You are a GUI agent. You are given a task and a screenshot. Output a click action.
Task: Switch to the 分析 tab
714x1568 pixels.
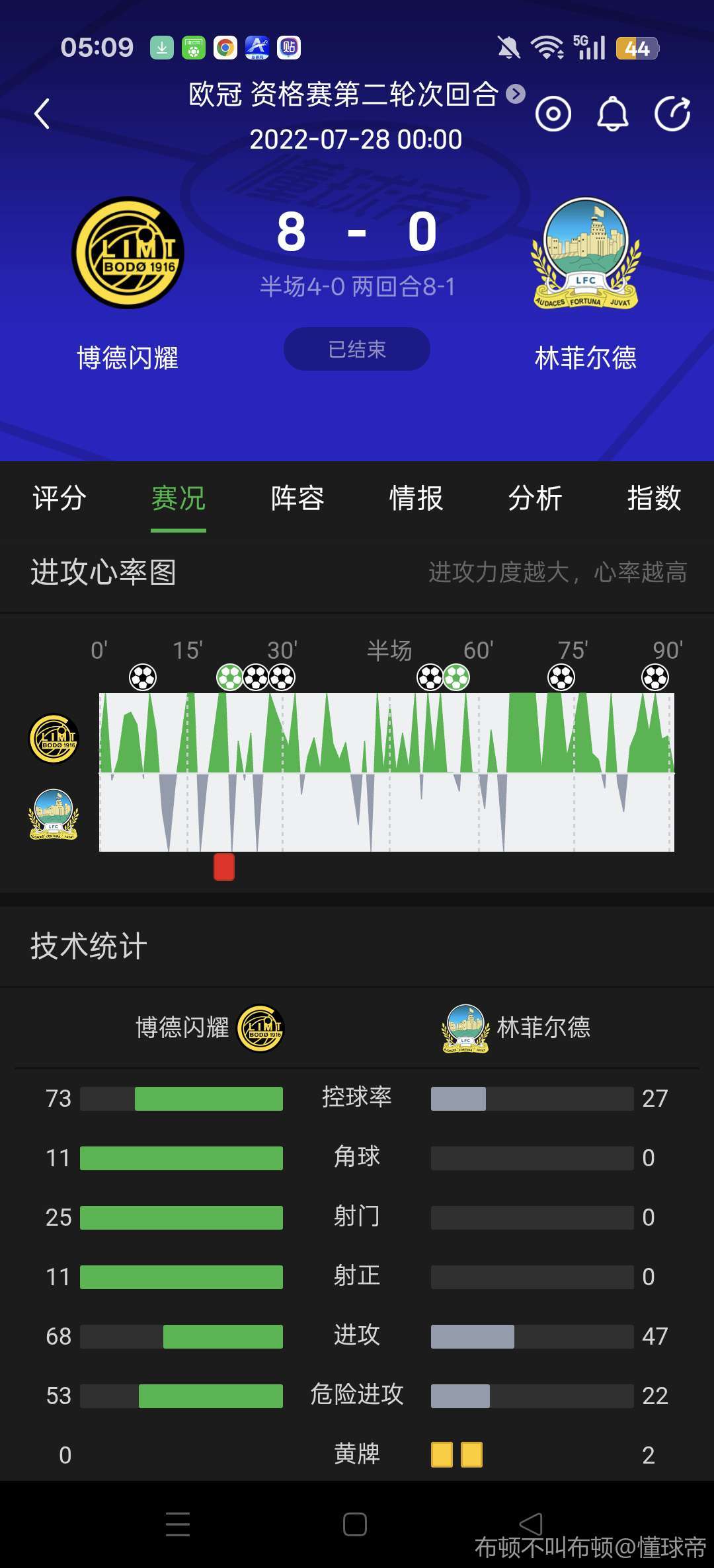pyautogui.click(x=535, y=498)
